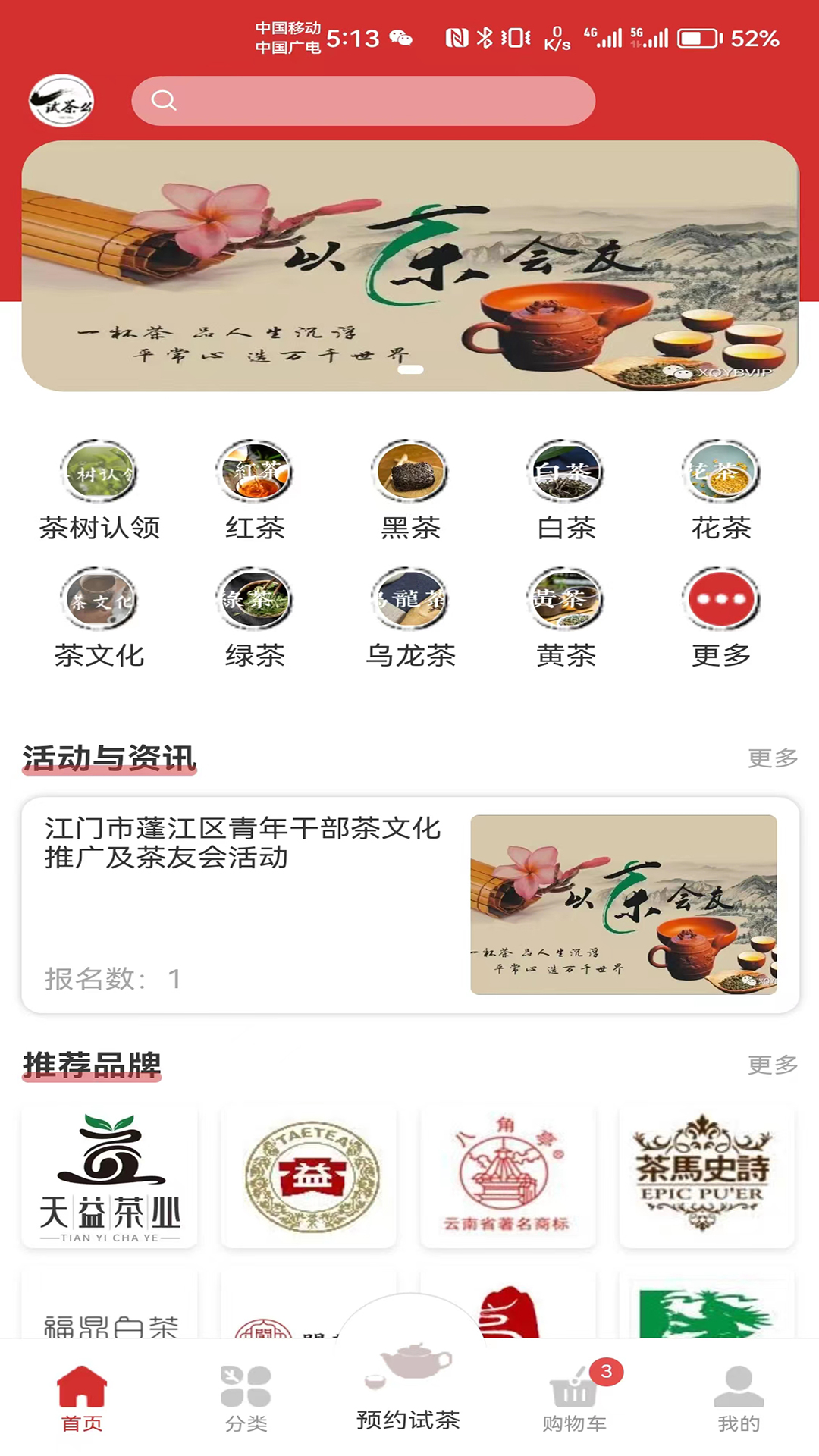This screenshot has height=1456, width=819.
Task: Tap the banner carousel indicator dot
Action: tap(409, 369)
